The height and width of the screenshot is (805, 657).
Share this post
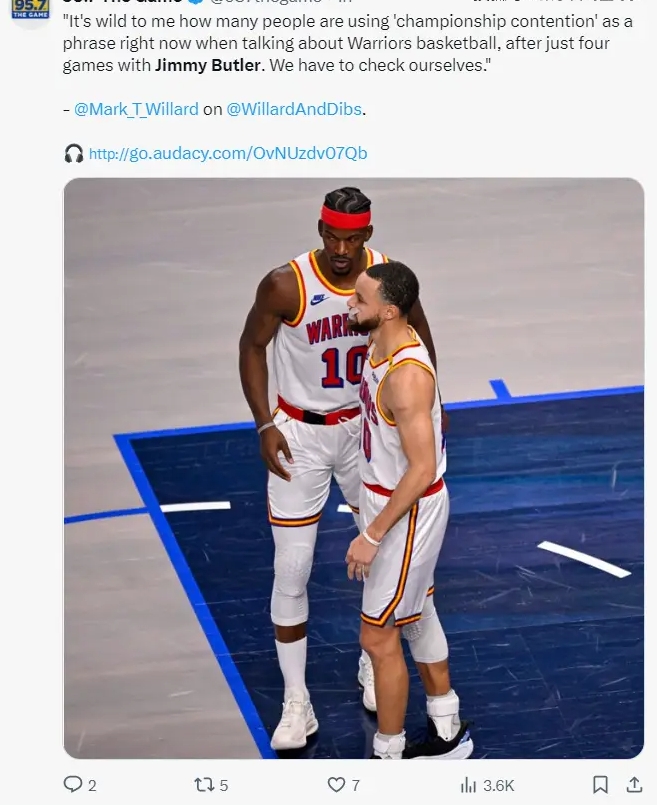click(x=633, y=785)
